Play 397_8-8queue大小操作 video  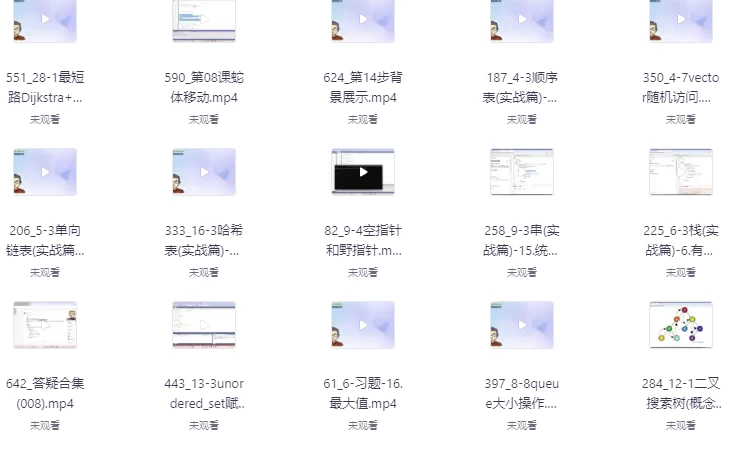pyautogui.click(x=522, y=325)
